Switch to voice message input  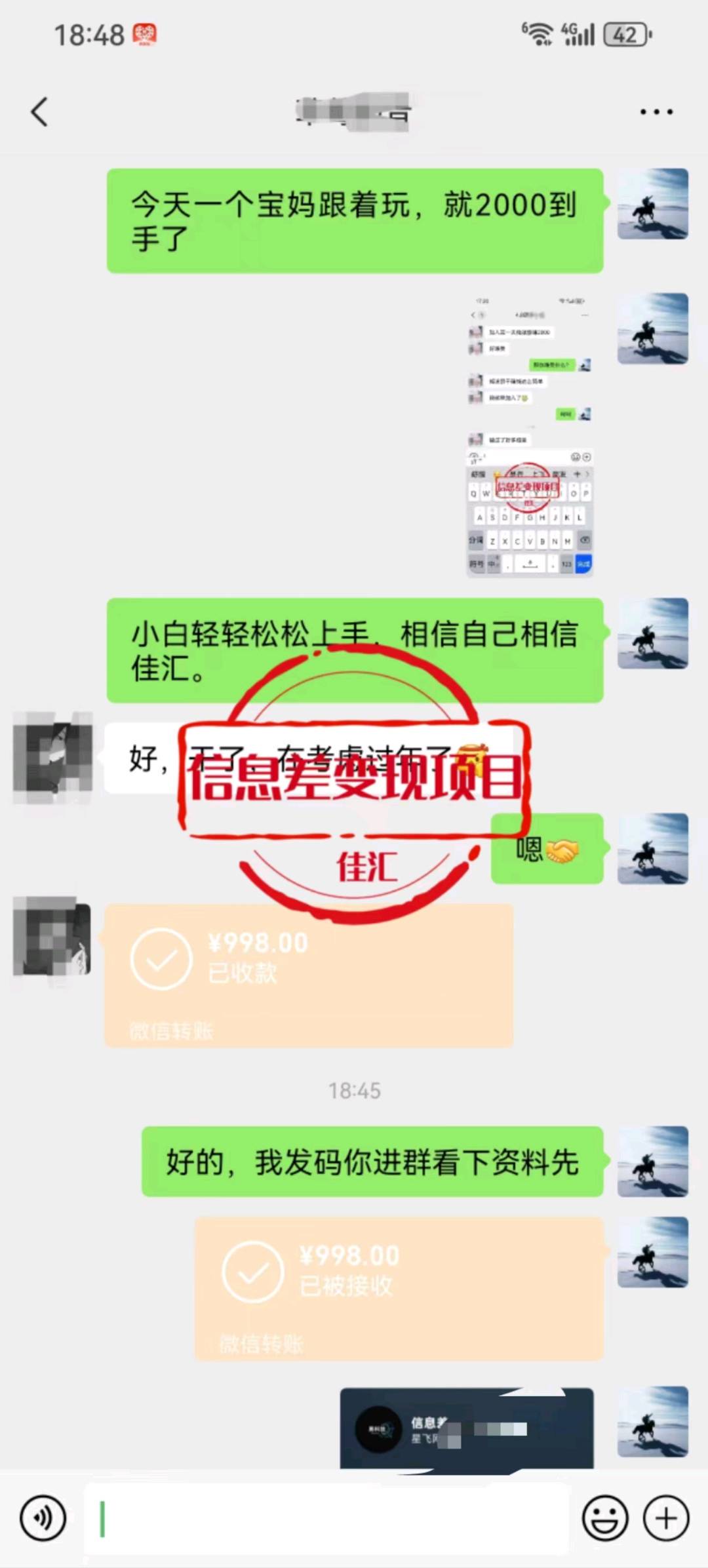(43, 1518)
